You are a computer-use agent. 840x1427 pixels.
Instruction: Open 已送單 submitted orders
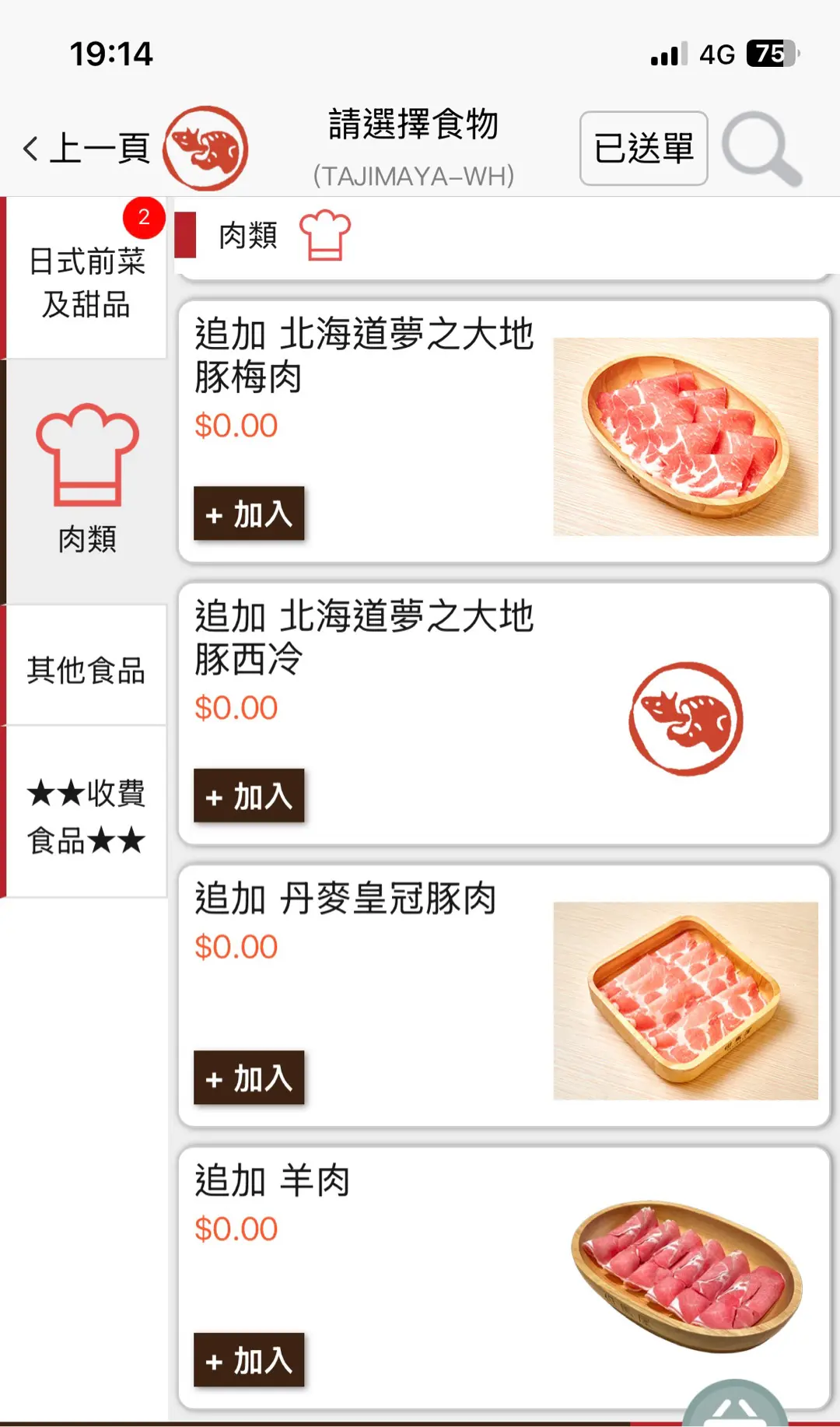643,148
